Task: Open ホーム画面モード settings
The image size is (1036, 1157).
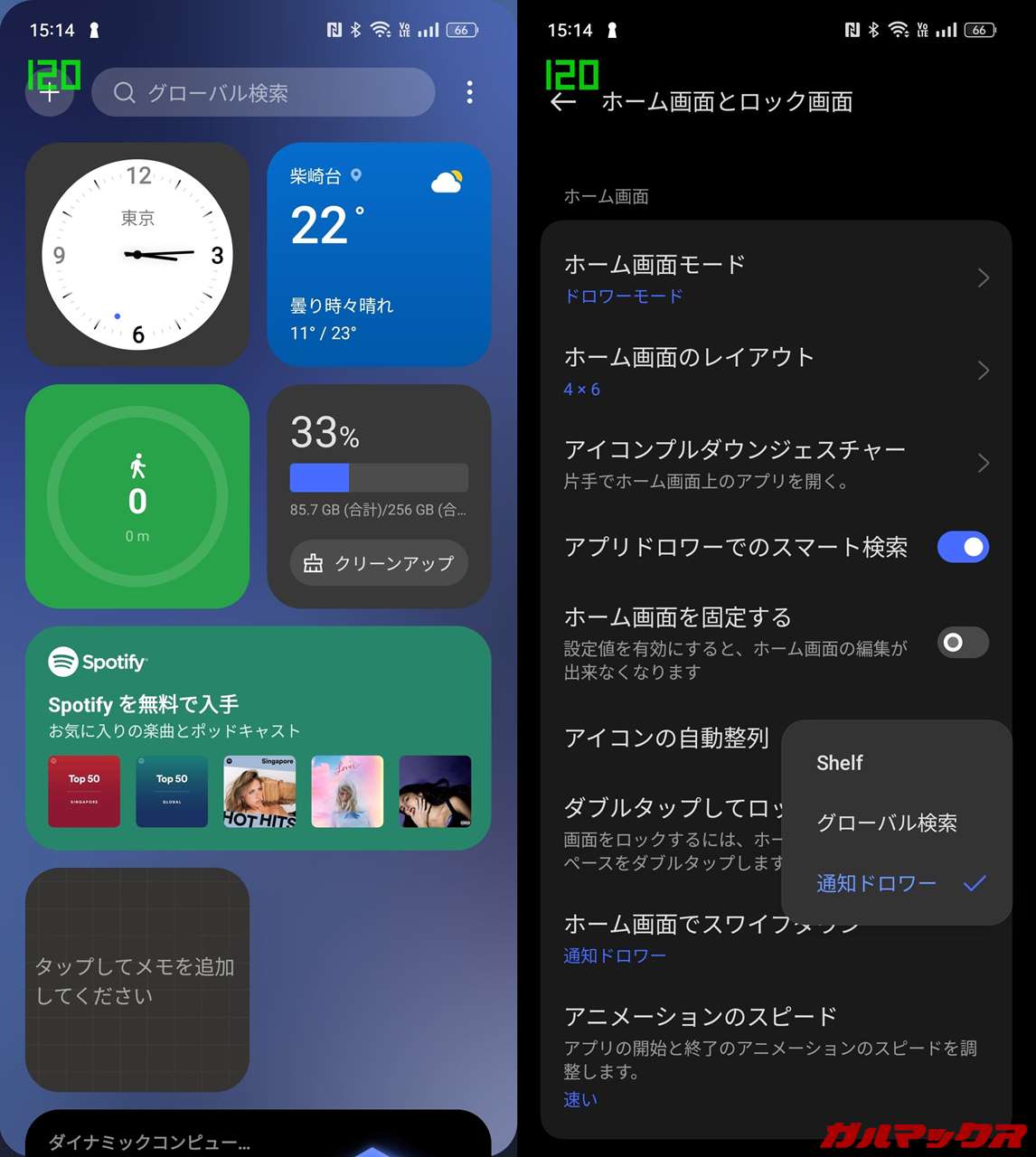Action: [776, 278]
